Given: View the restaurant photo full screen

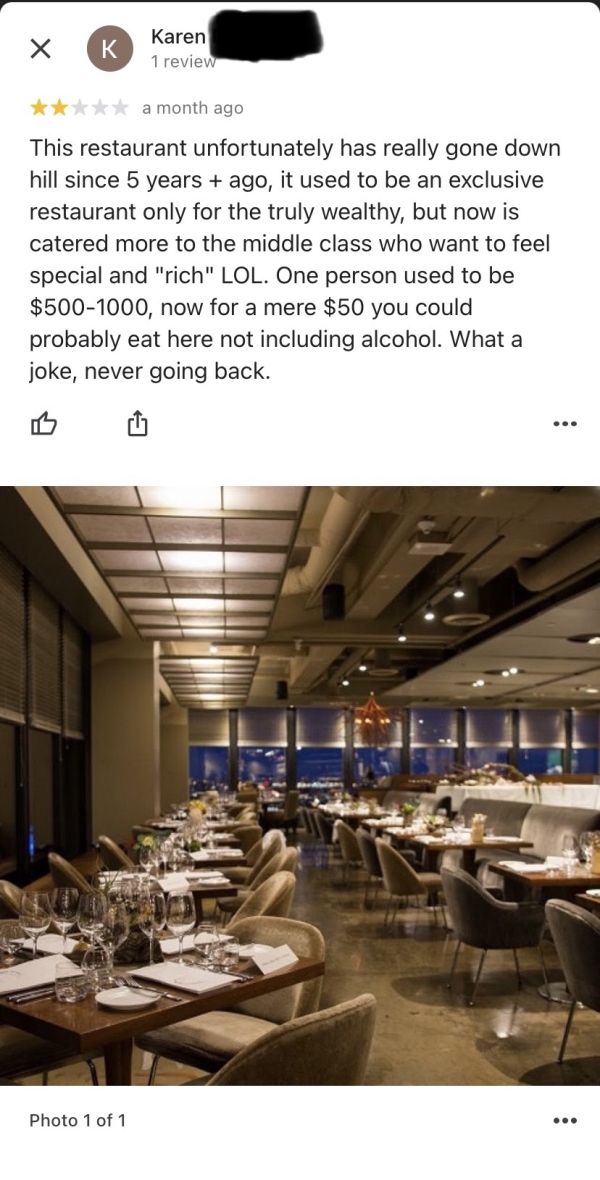Looking at the screenshot, I should click(300, 785).
